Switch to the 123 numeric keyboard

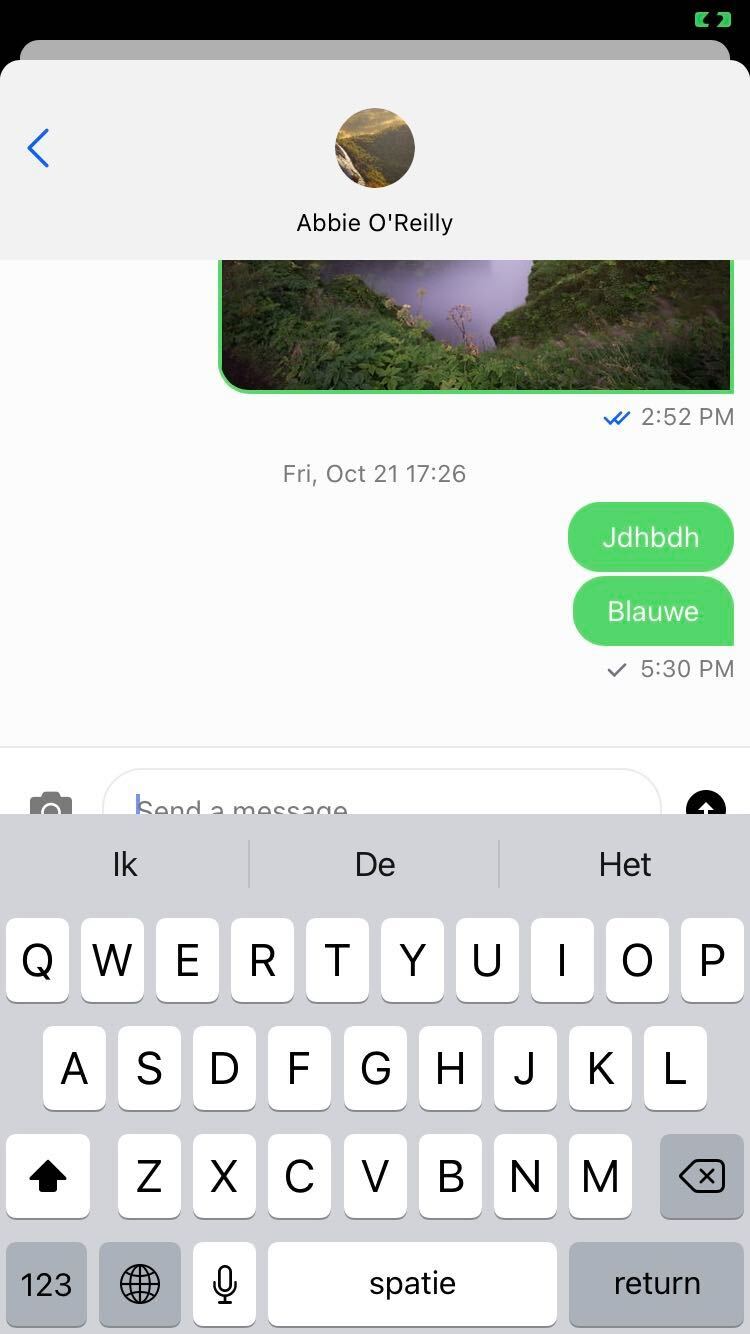click(x=46, y=1283)
